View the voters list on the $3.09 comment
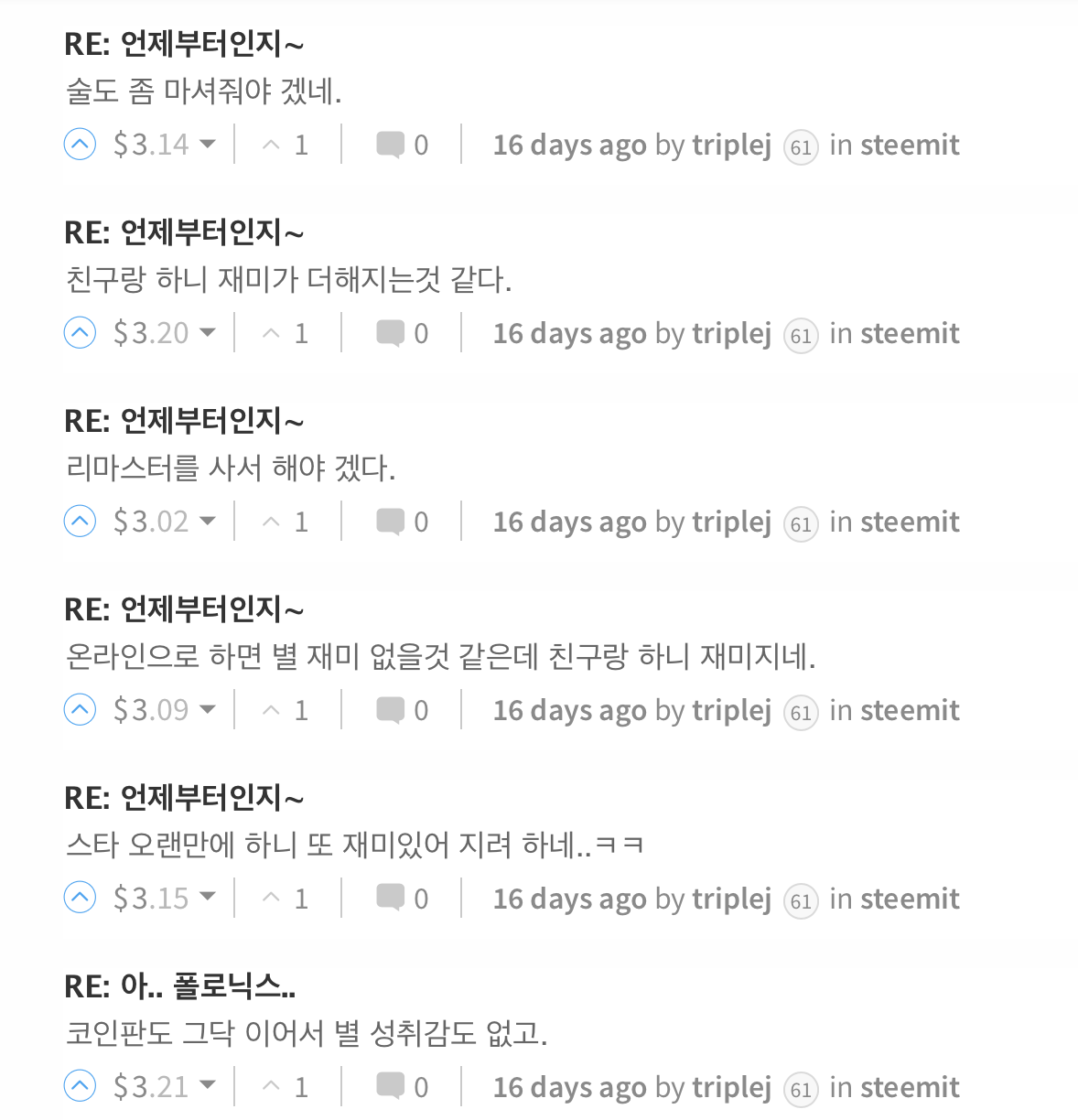 (286, 710)
